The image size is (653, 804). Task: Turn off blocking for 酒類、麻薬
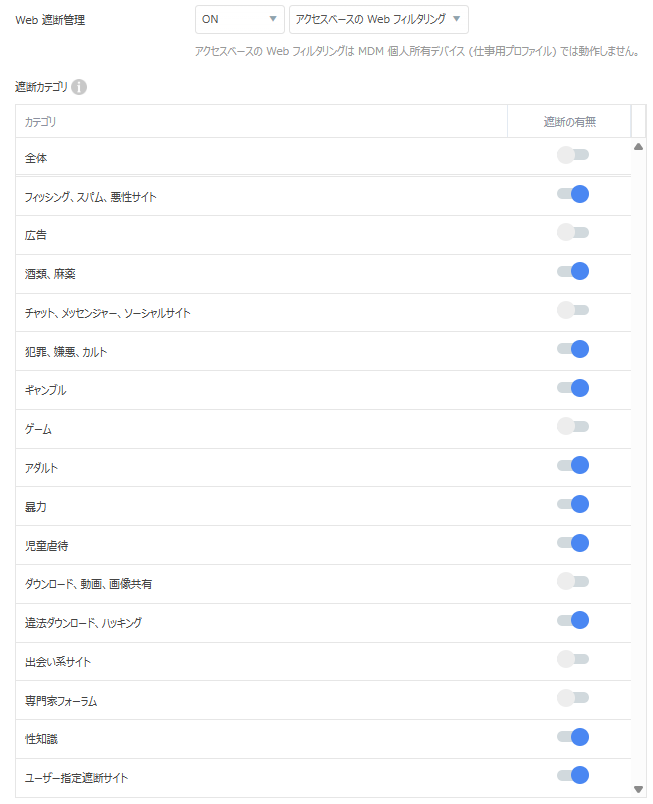(x=573, y=271)
